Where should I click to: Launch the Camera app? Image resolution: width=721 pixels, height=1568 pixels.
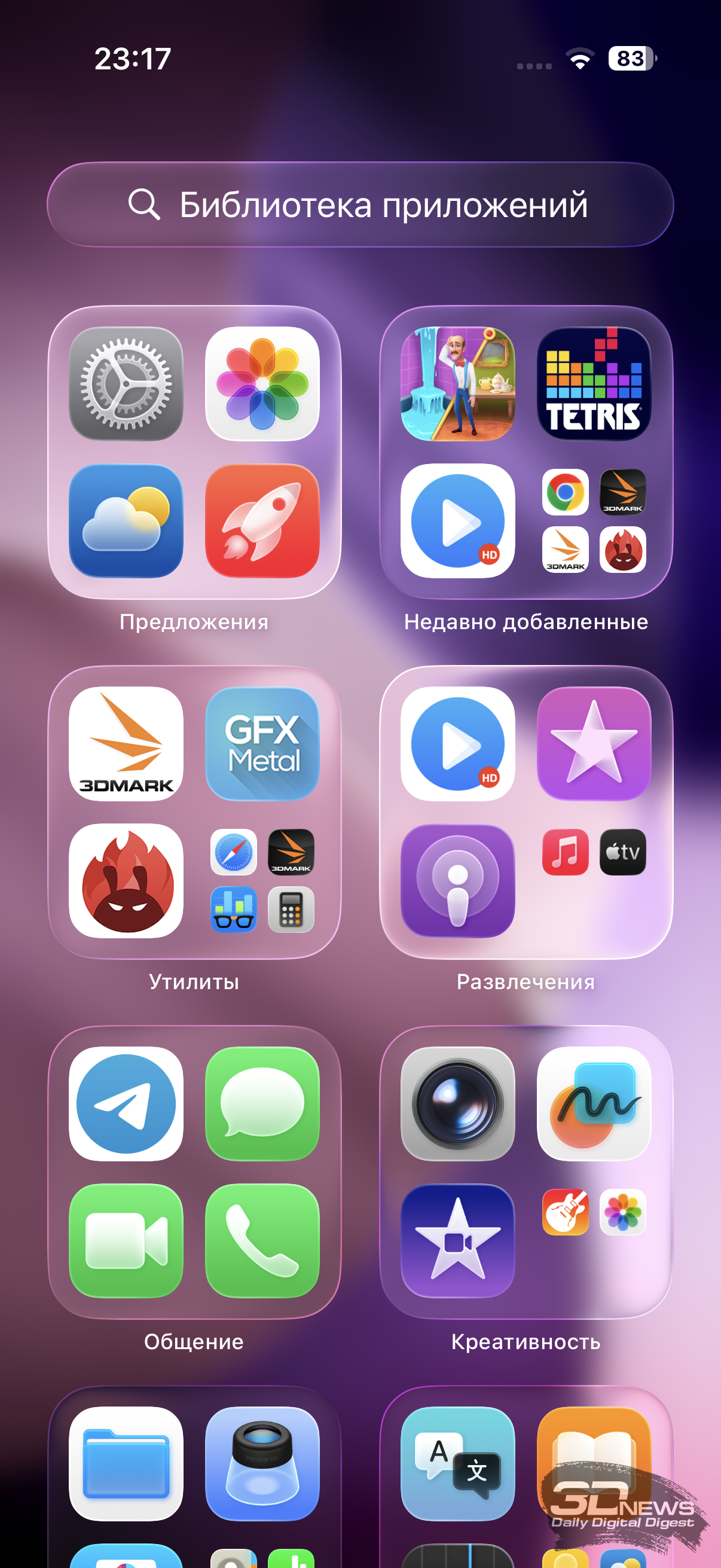coord(457,1103)
